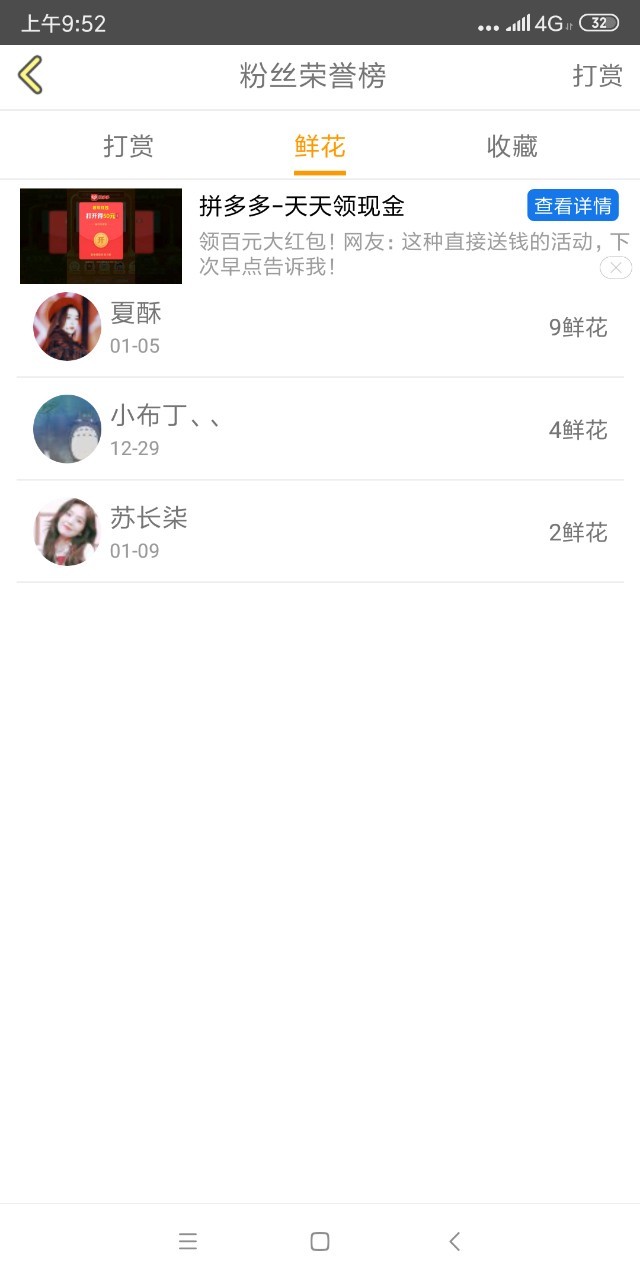Dismiss the 拼多多 ad banner
This screenshot has height=1280, width=640.
[x=615, y=267]
